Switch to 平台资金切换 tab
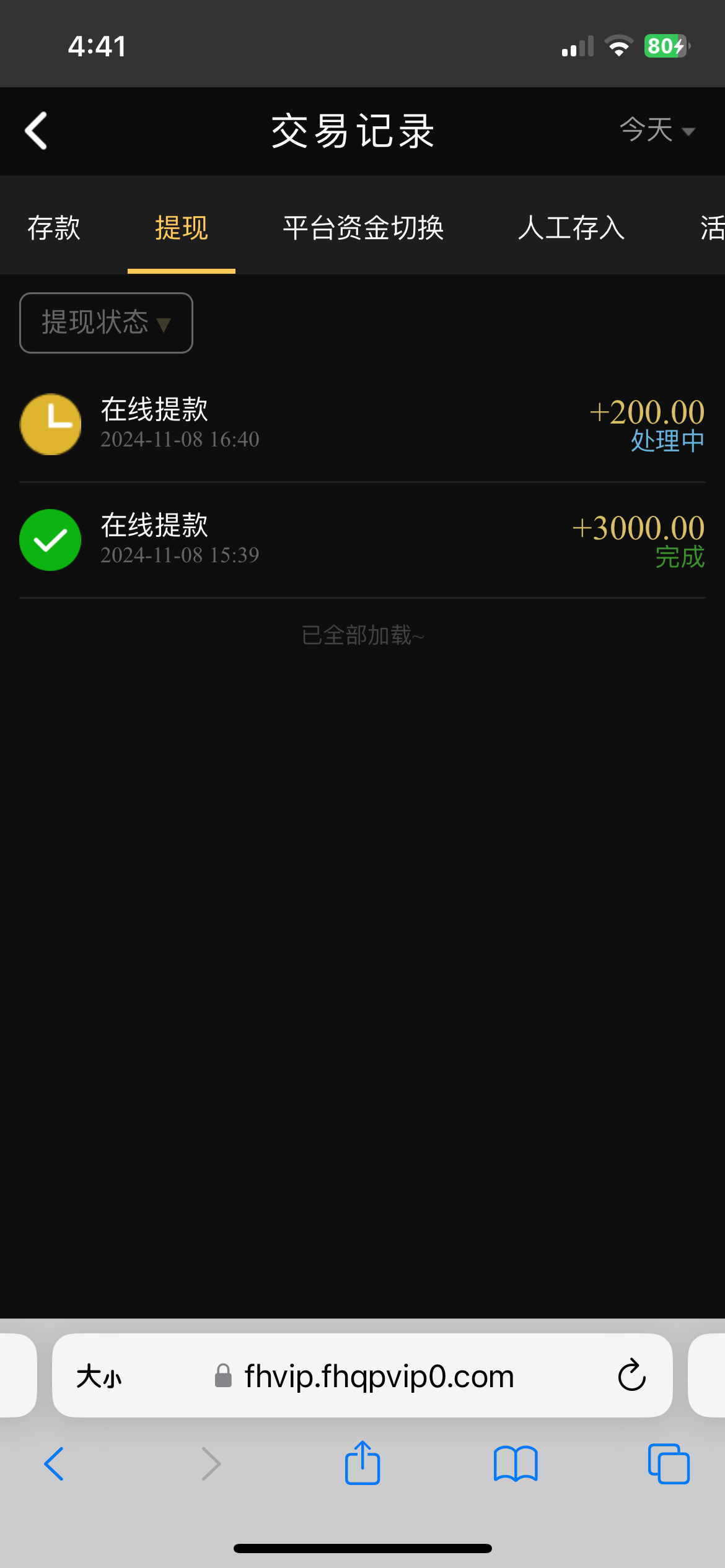This screenshot has width=725, height=1568. click(363, 228)
